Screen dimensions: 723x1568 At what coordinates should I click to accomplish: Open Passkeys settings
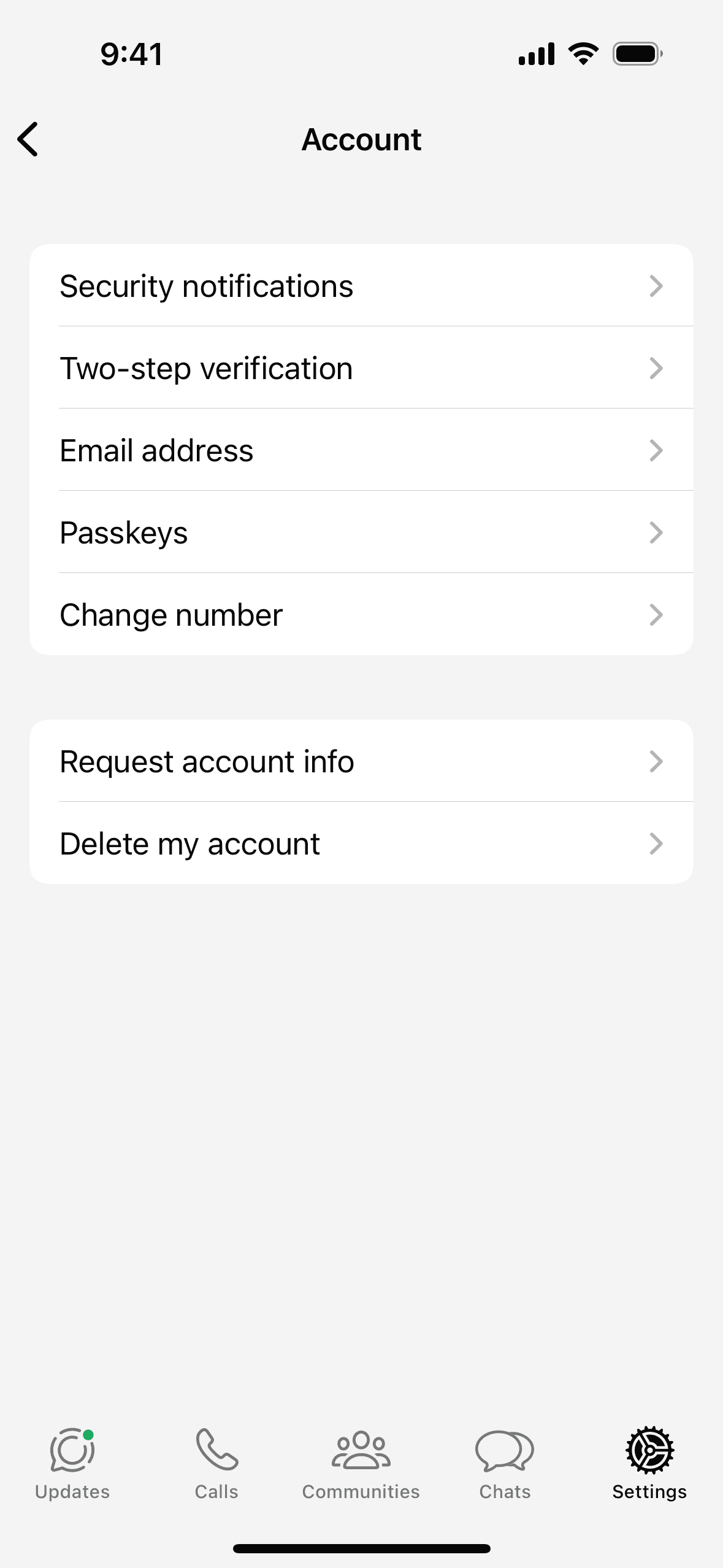click(x=361, y=532)
